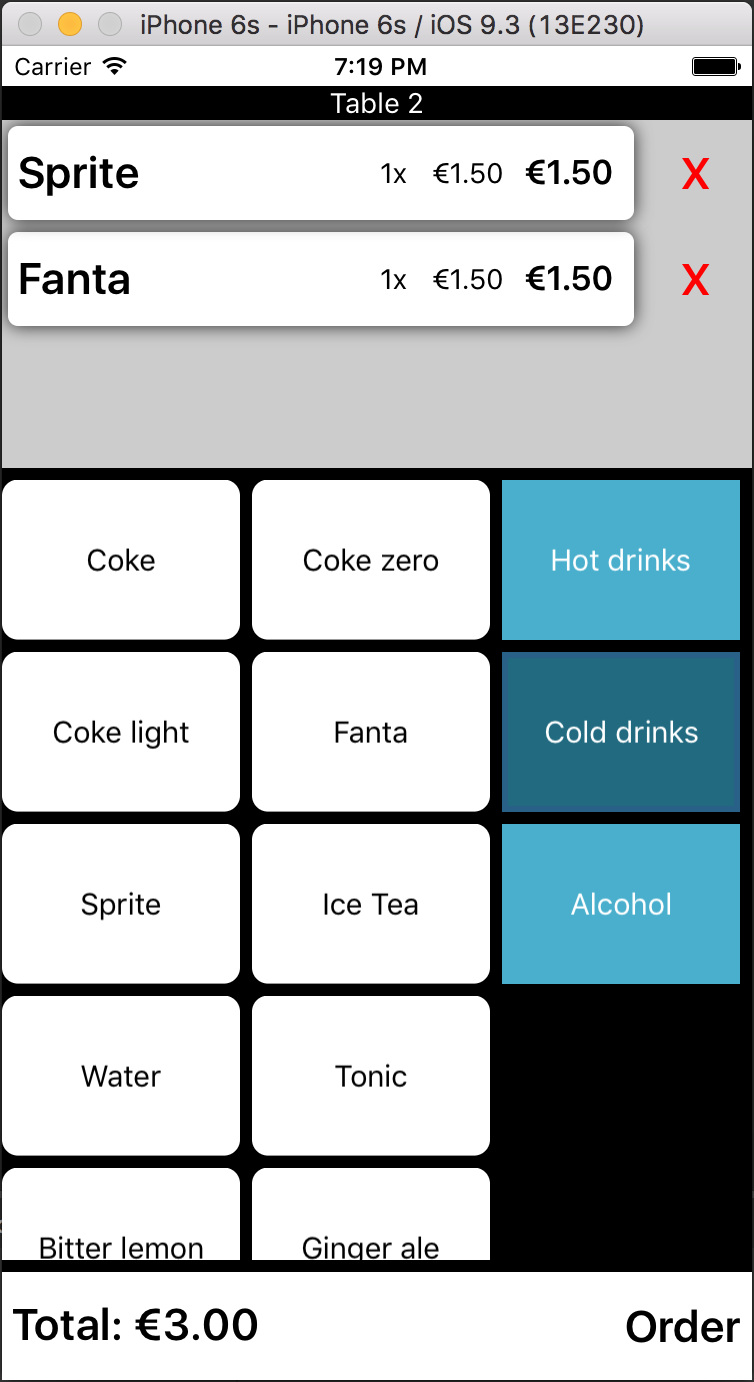Choose Ice Tea from the drinks
This screenshot has width=754, height=1382.
371,904
